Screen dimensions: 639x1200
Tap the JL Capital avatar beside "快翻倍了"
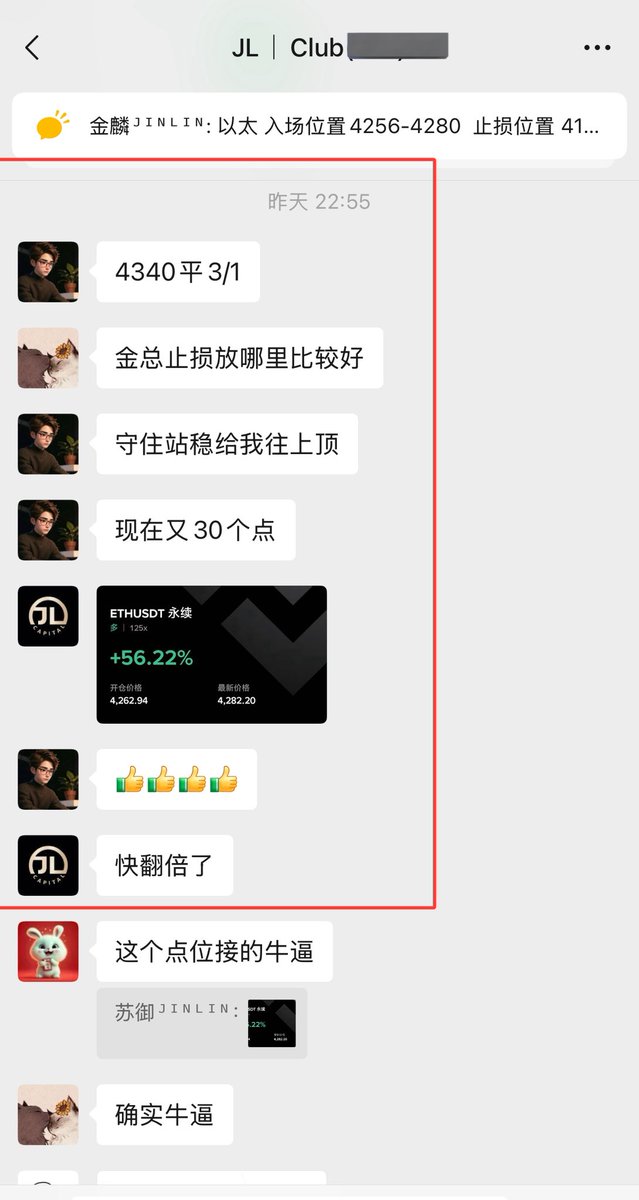click(48, 865)
